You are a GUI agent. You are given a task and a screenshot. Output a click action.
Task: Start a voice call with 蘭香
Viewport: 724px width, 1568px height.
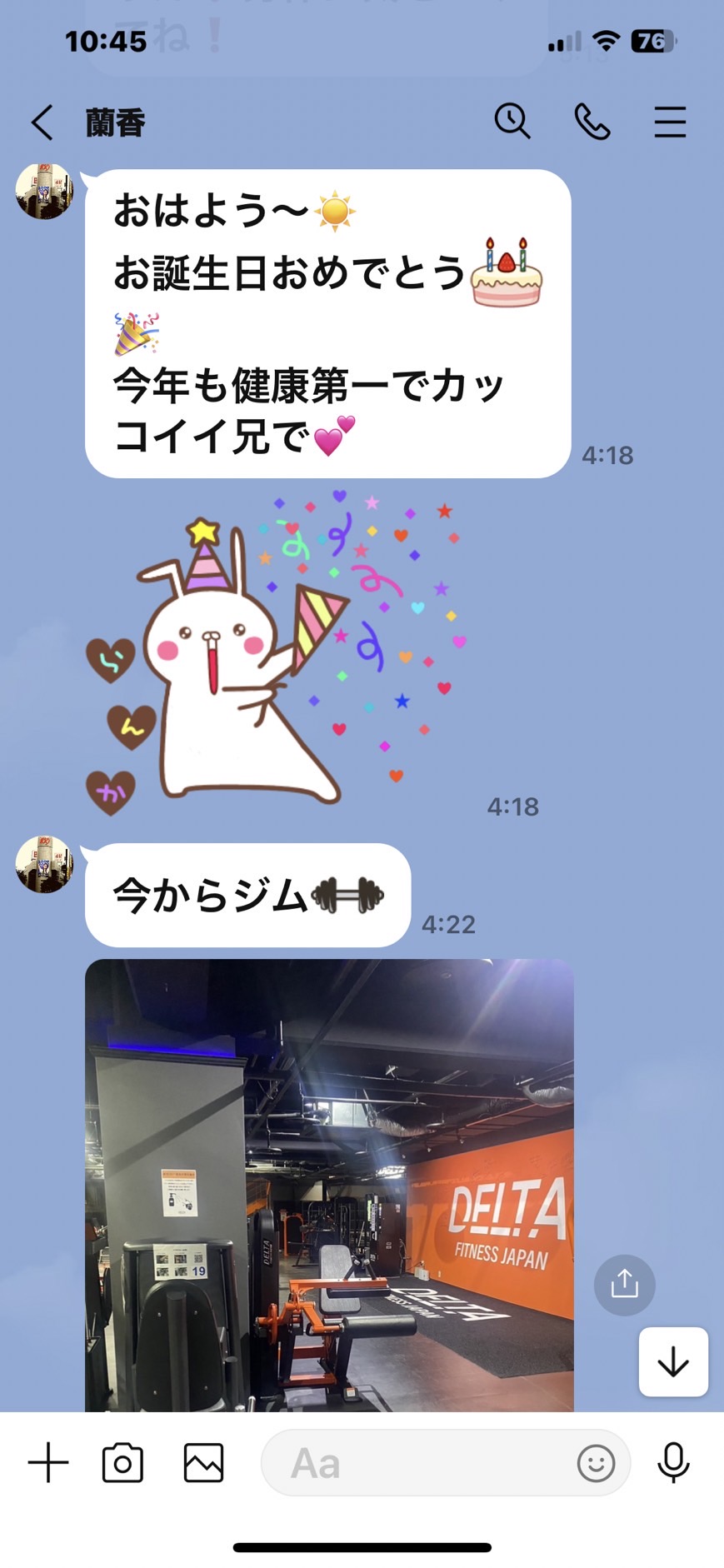(x=592, y=122)
